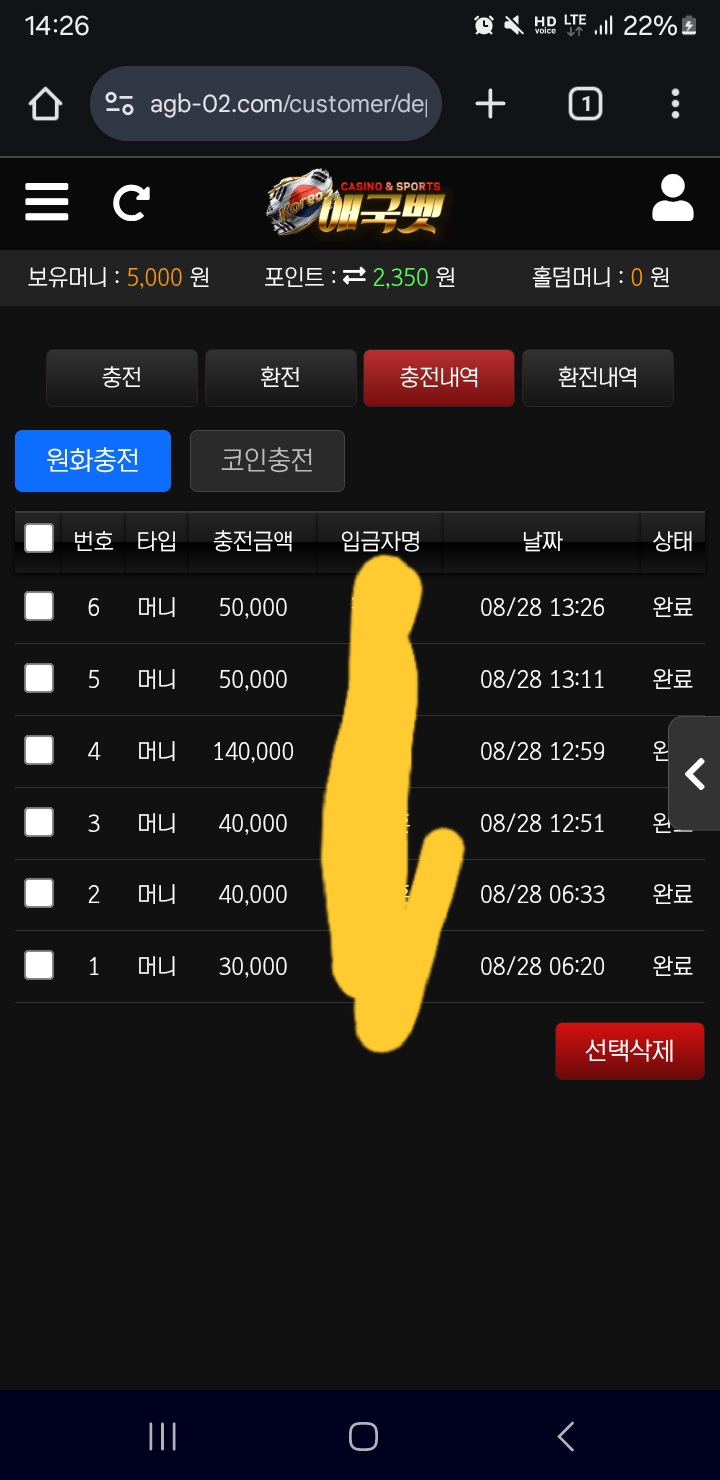Open a new browser tab
This screenshot has height=1480, width=720.
point(490,104)
